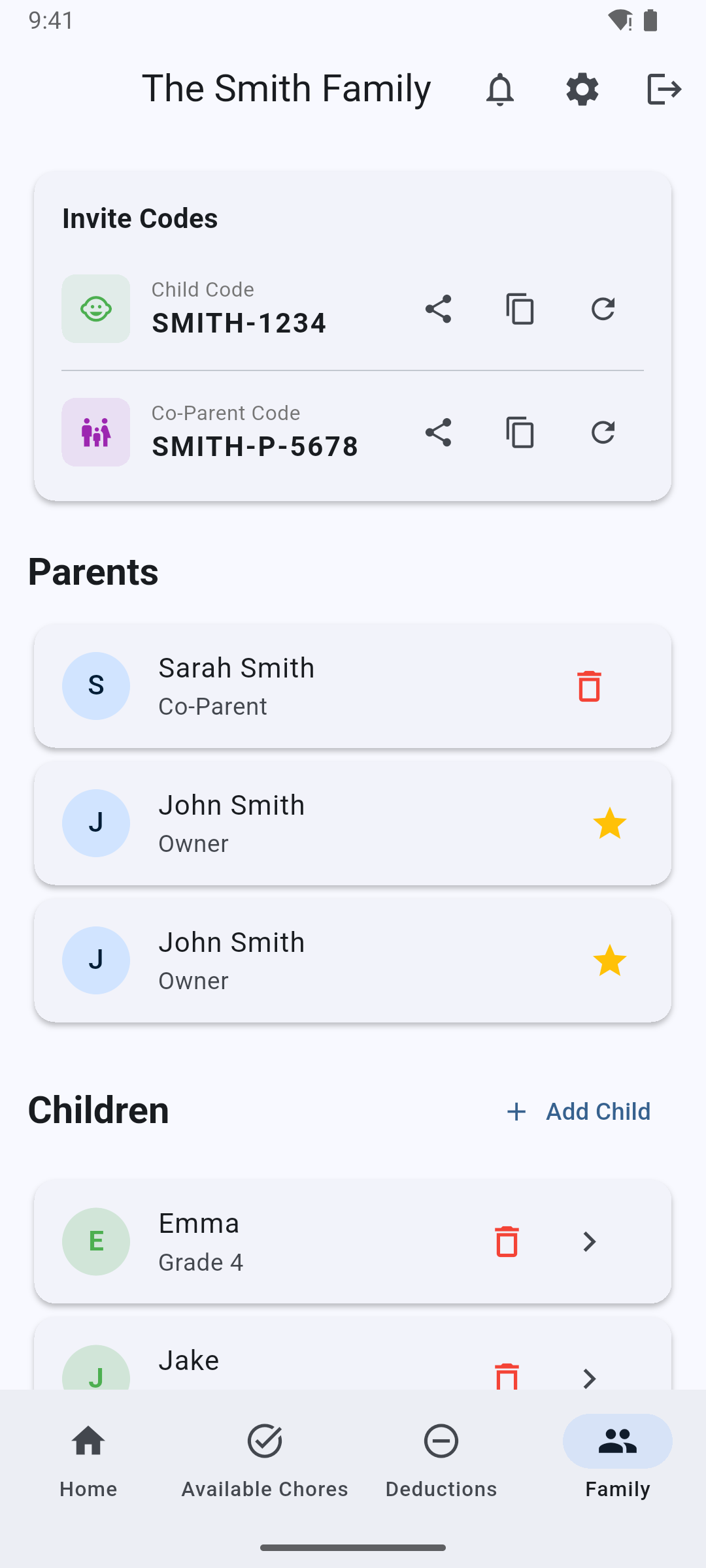This screenshot has height=1568, width=706.
Task: Open notifications from the top bar
Action: (x=500, y=89)
